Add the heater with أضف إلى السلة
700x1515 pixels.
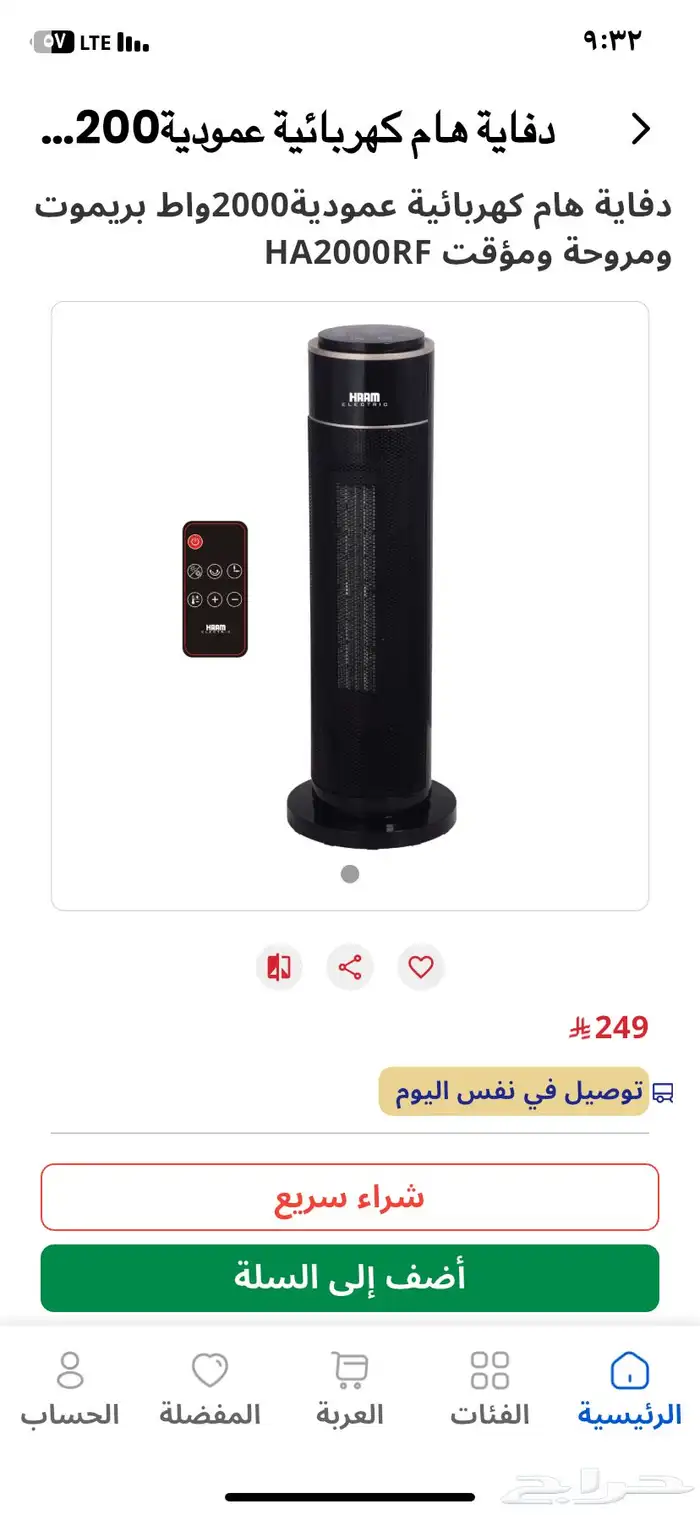point(350,1277)
